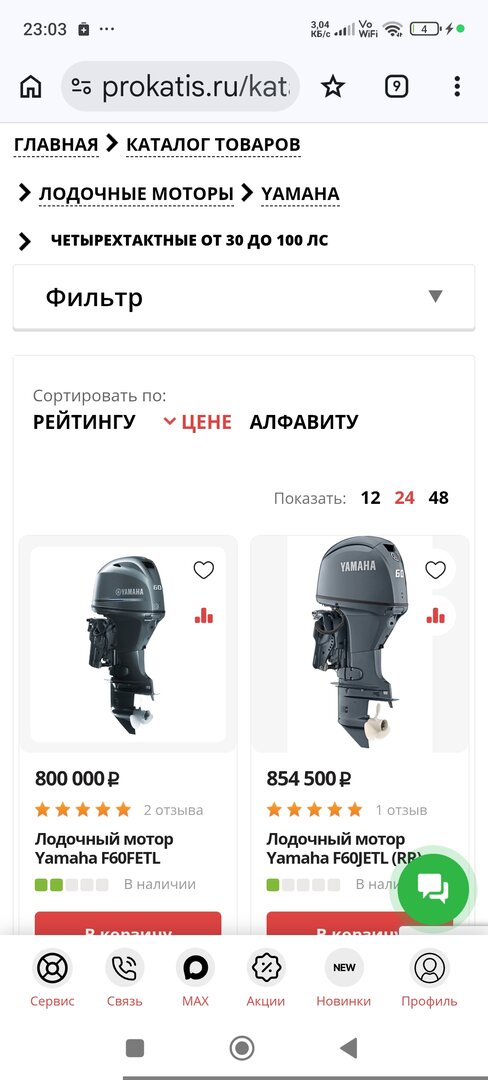Viewport: 488px width, 1080px height.
Task: Show 48 products per page
Action: tap(438, 497)
